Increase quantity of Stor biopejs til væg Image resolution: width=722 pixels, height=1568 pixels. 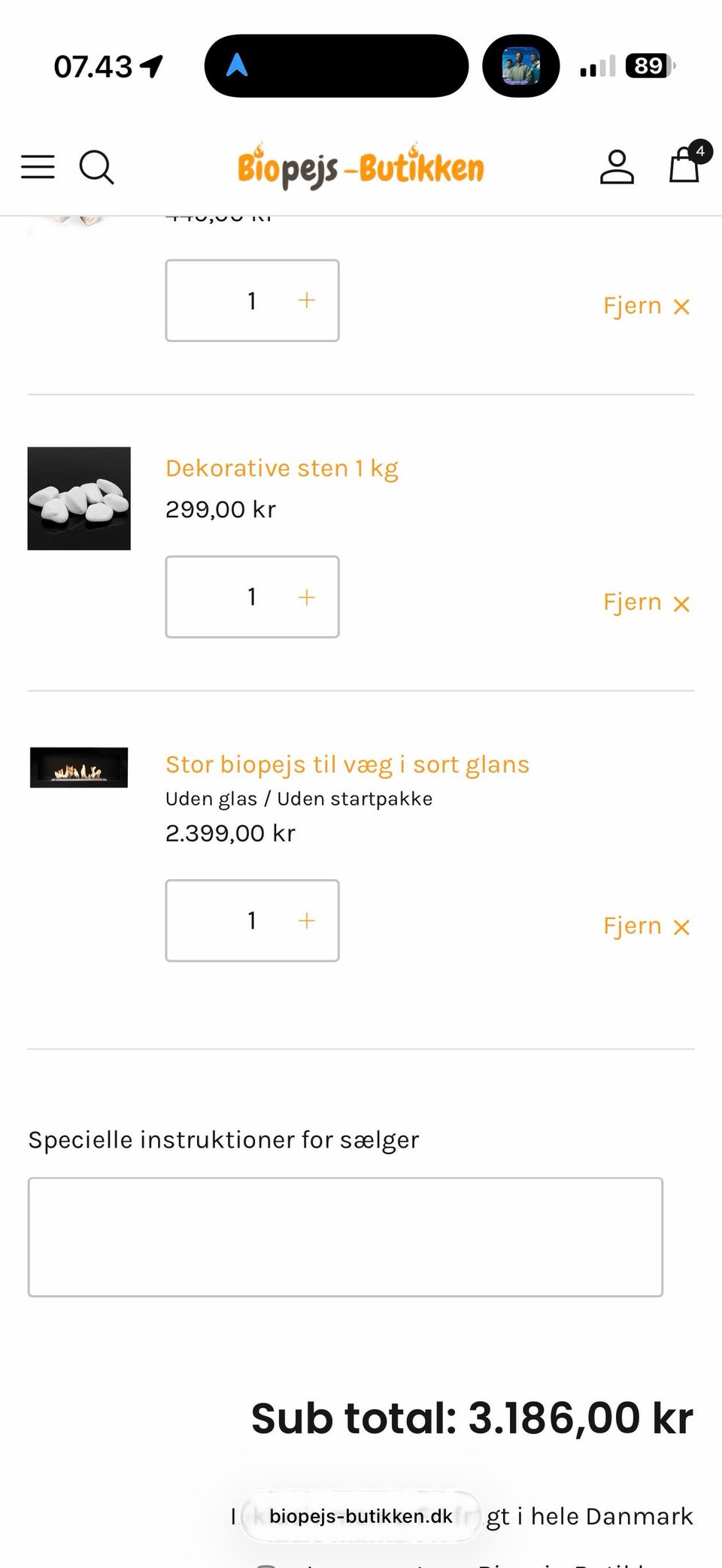pos(307,920)
